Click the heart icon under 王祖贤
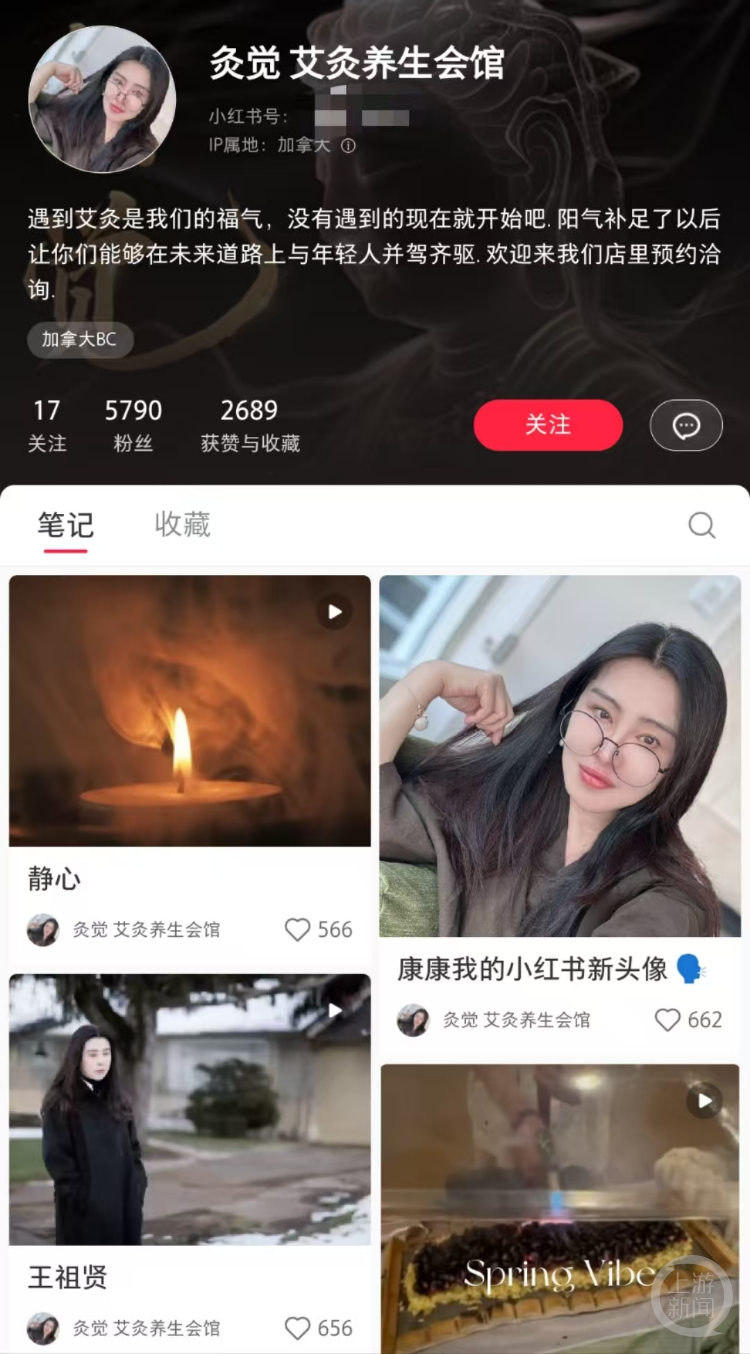 point(298,1329)
